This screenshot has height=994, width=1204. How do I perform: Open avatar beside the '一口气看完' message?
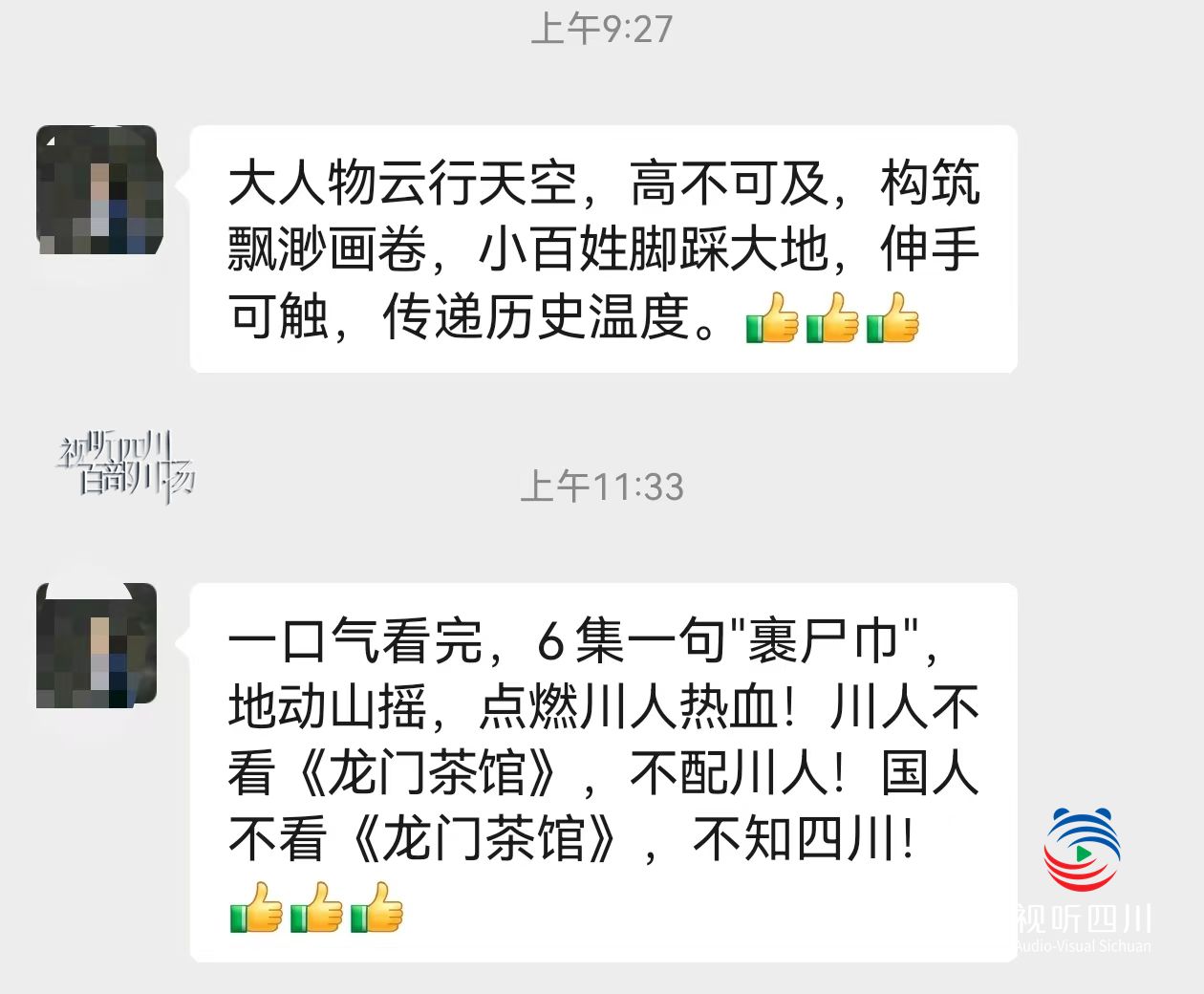[97, 646]
